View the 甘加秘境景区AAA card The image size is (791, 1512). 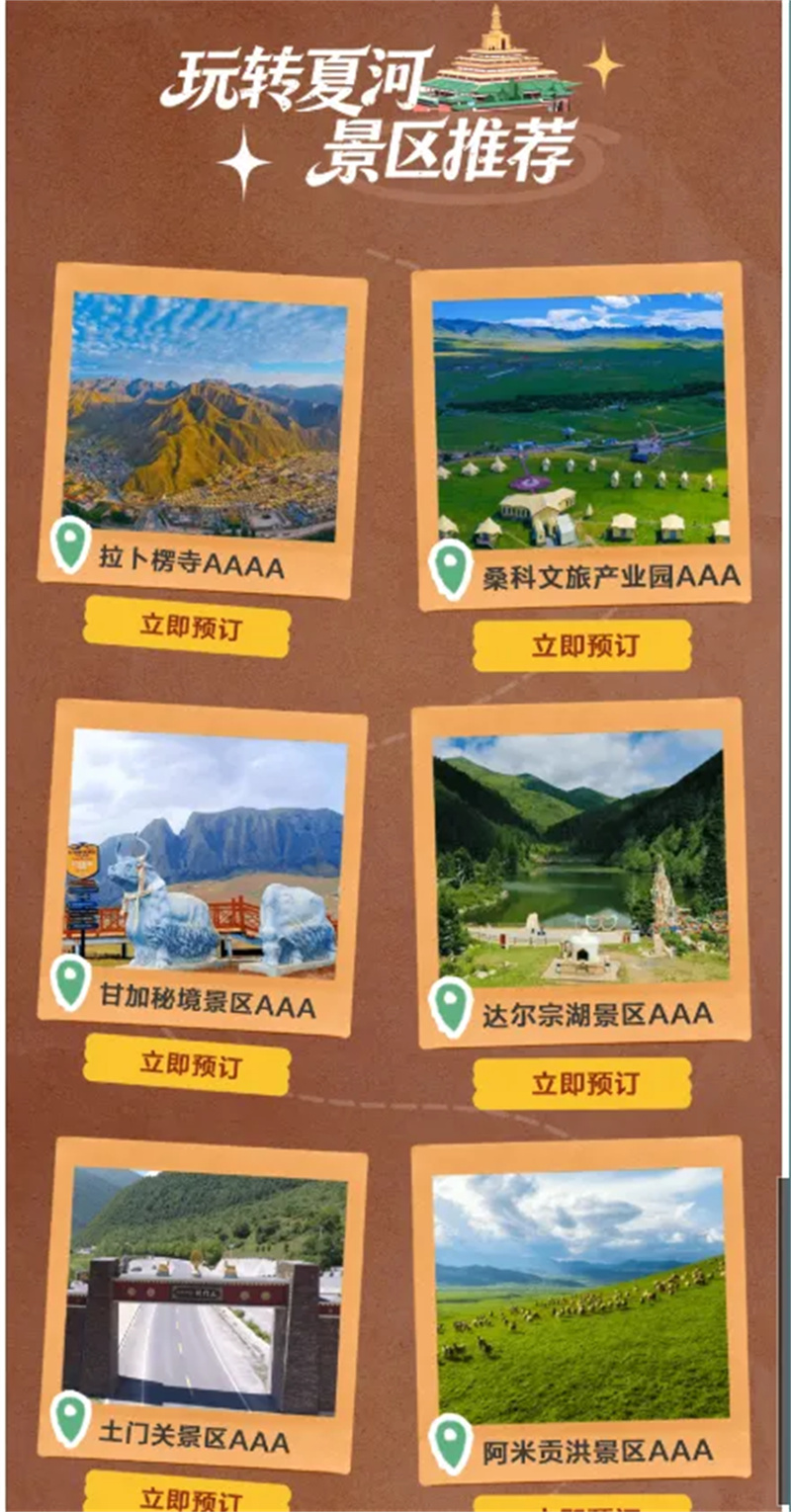(x=203, y=867)
